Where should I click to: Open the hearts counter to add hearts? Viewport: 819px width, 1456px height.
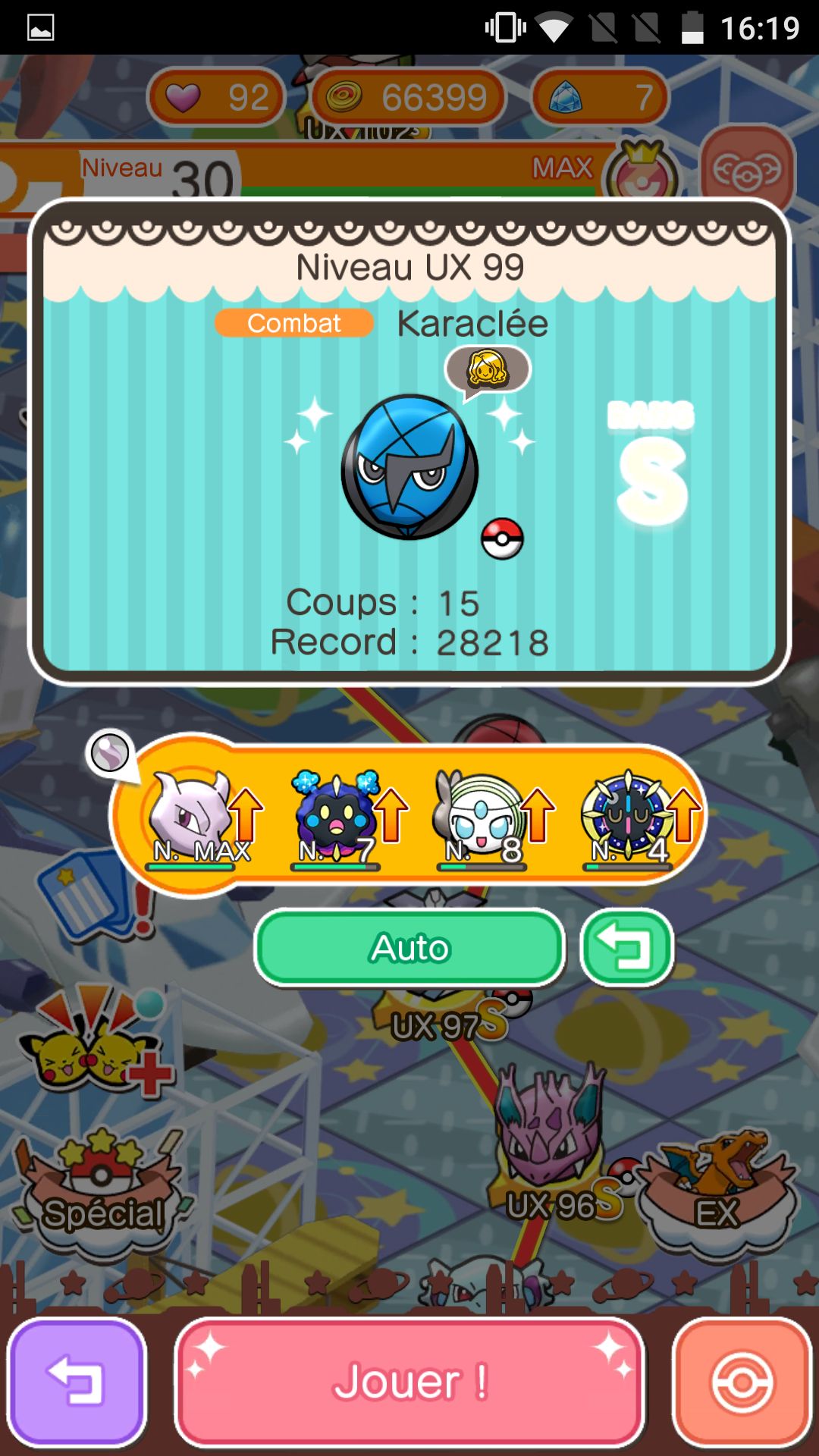point(216,97)
